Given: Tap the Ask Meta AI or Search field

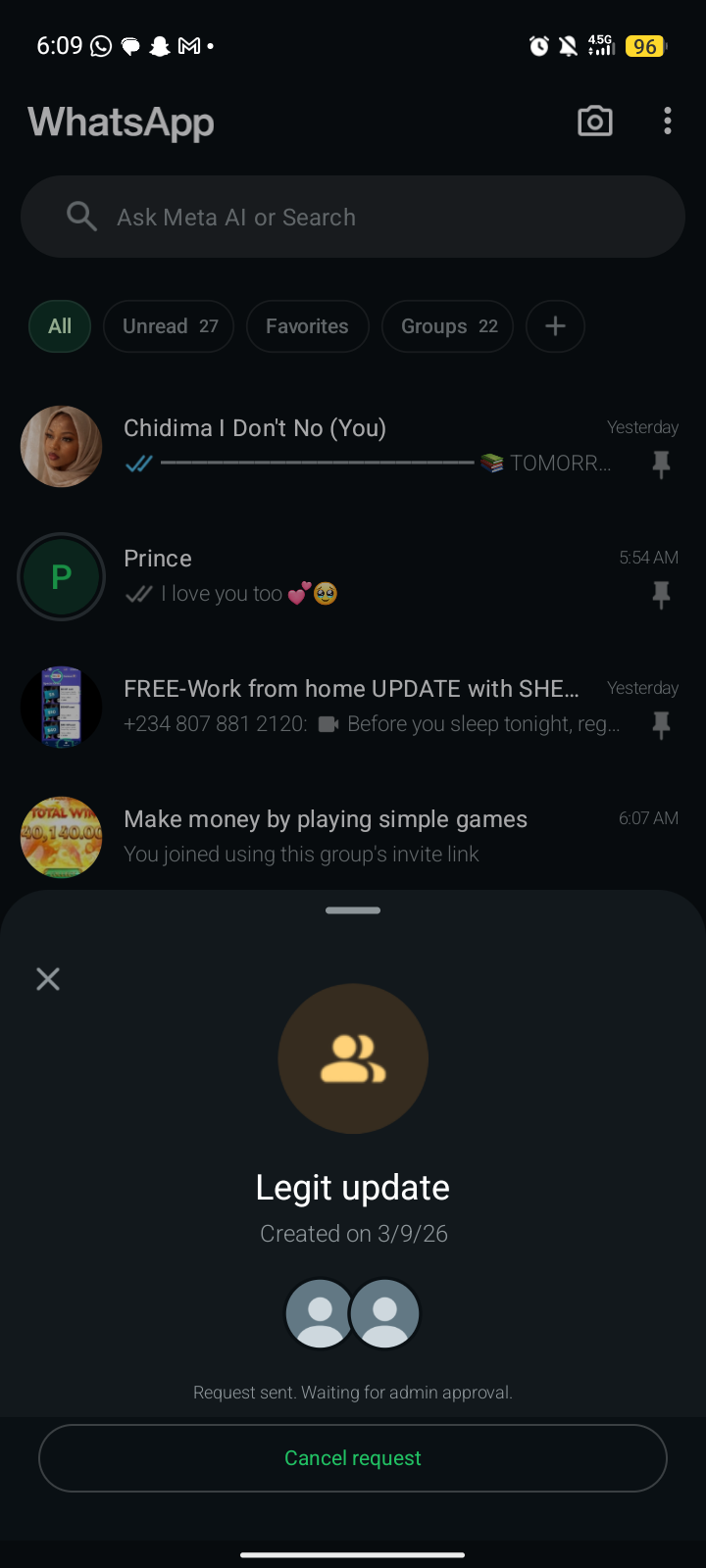Looking at the screenshot, I should click(353, 217).
